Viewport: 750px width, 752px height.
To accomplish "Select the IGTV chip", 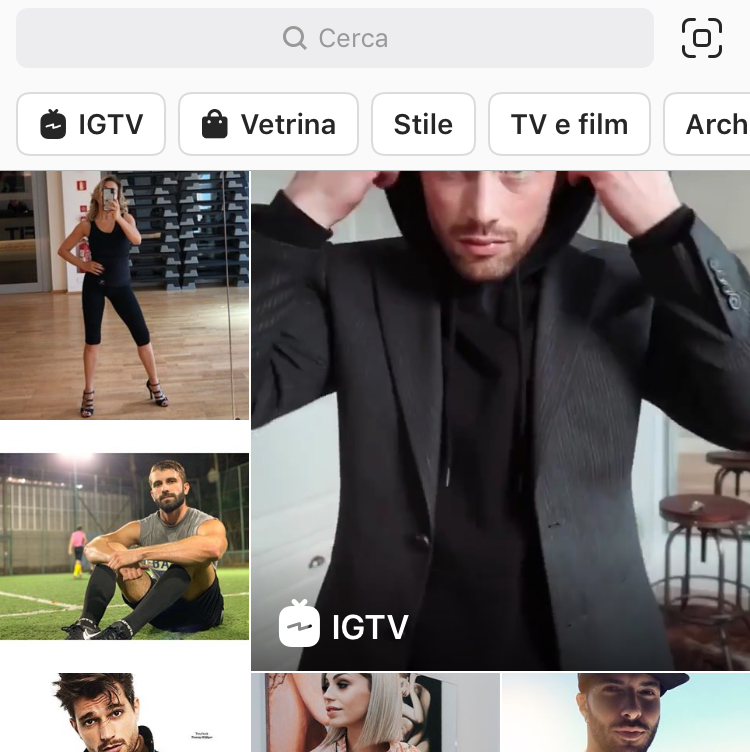I will pos(91,124).
